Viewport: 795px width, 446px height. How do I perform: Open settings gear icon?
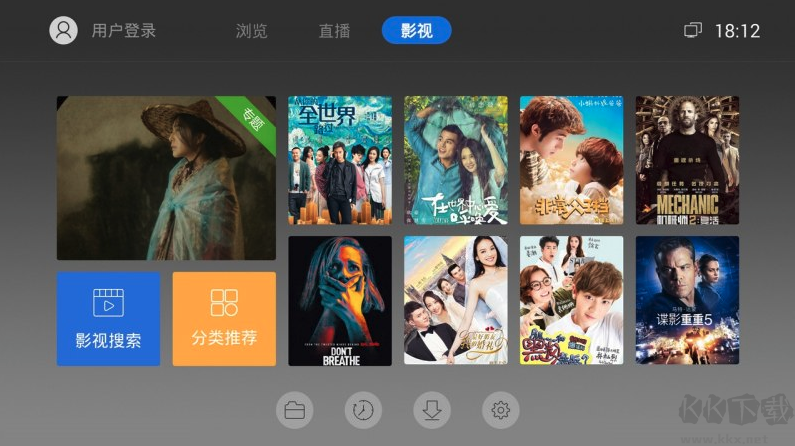(x=501, y=409)
